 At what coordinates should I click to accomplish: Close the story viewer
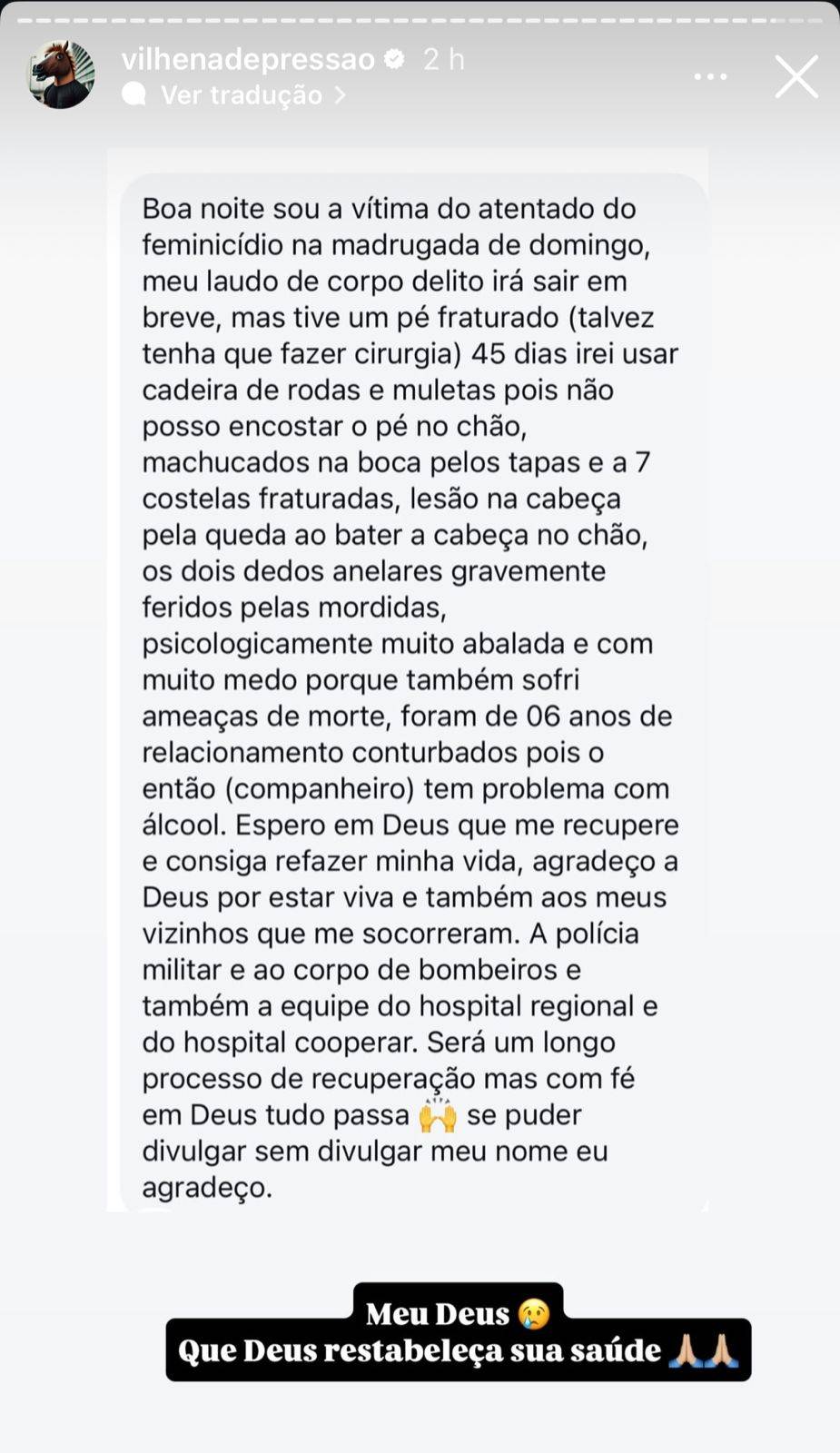[x=796, y=76]
